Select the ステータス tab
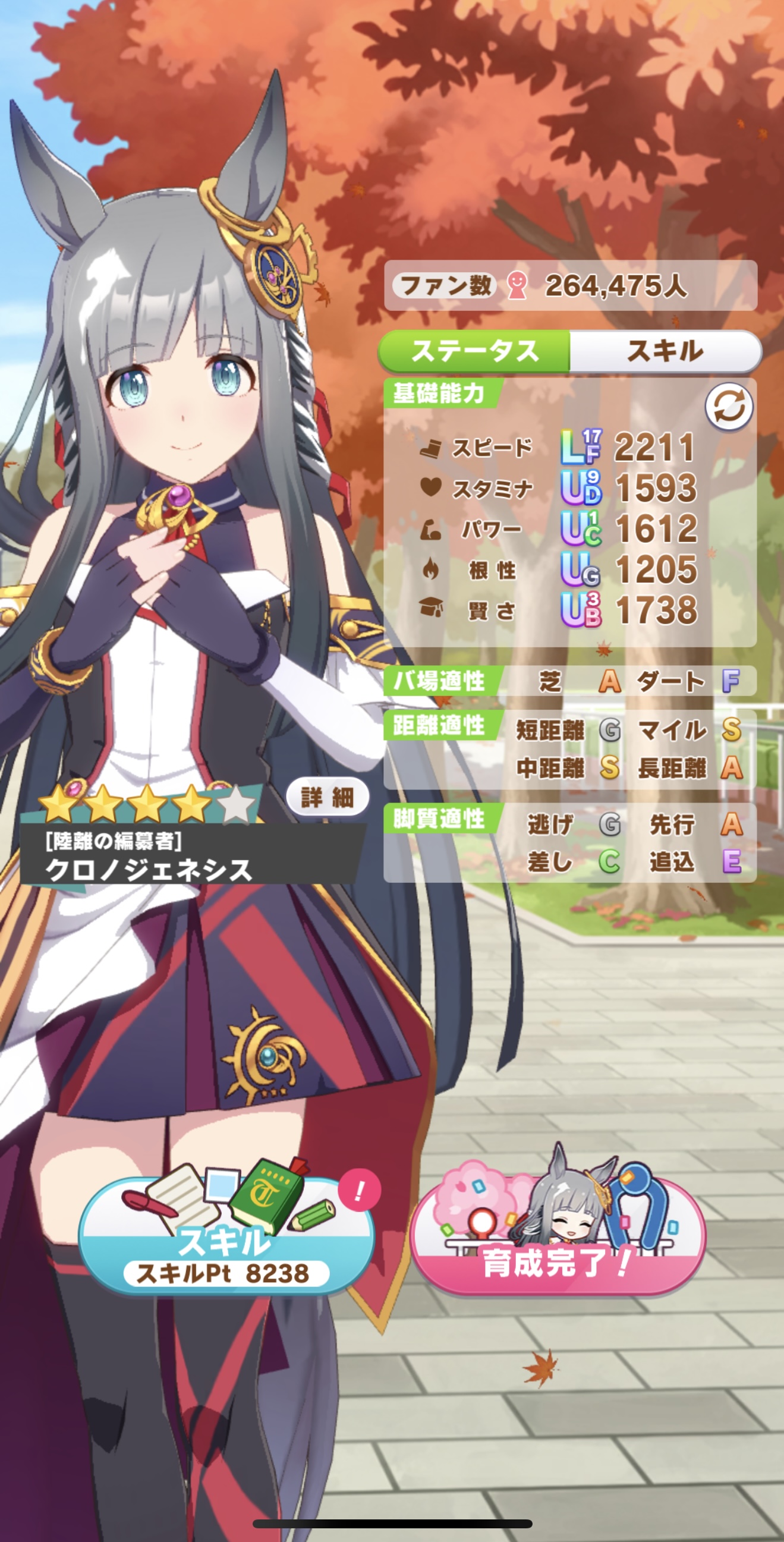 474,351
